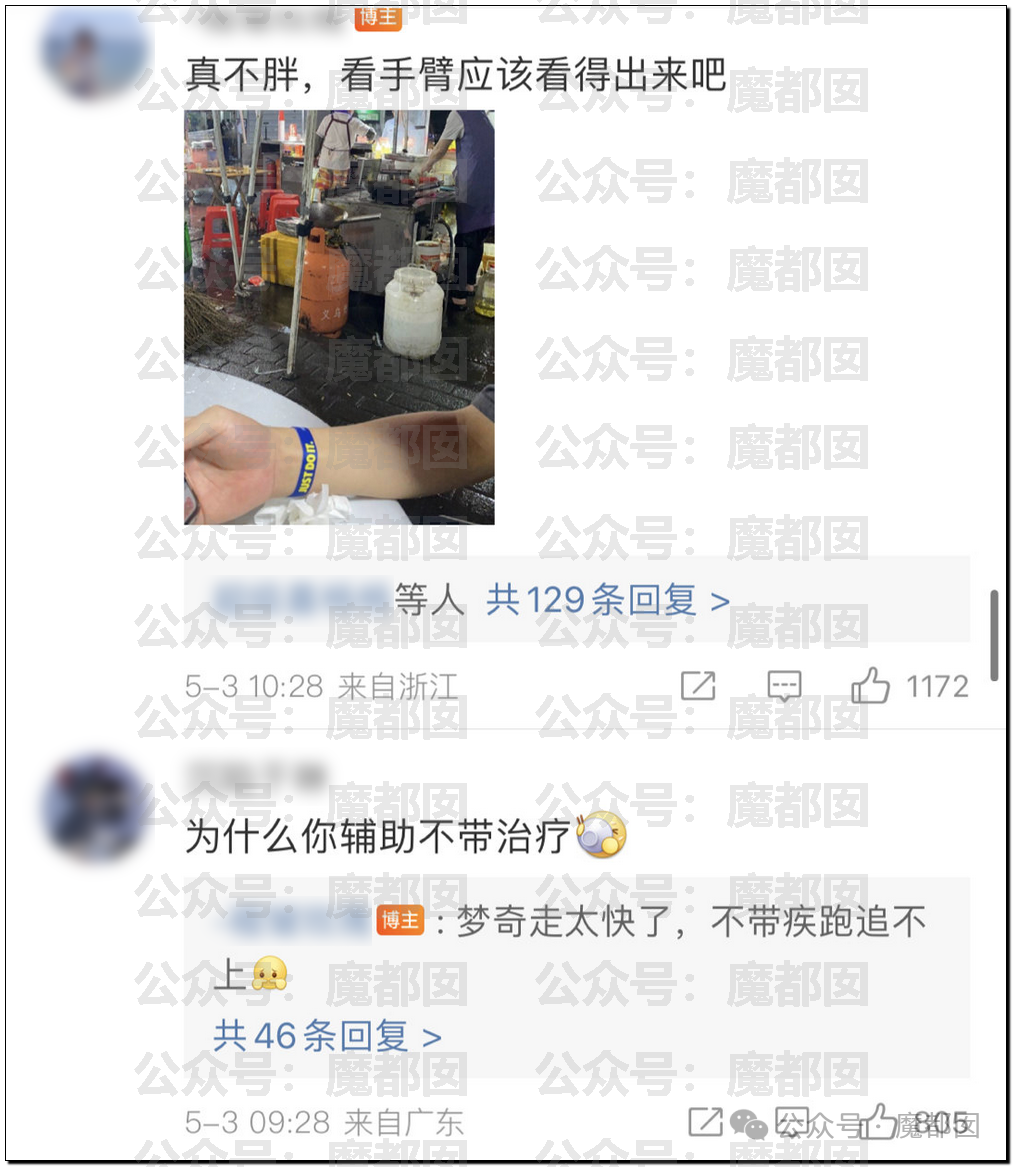Forward the comment posted 5-3 09:28

tap(705, 1122)
